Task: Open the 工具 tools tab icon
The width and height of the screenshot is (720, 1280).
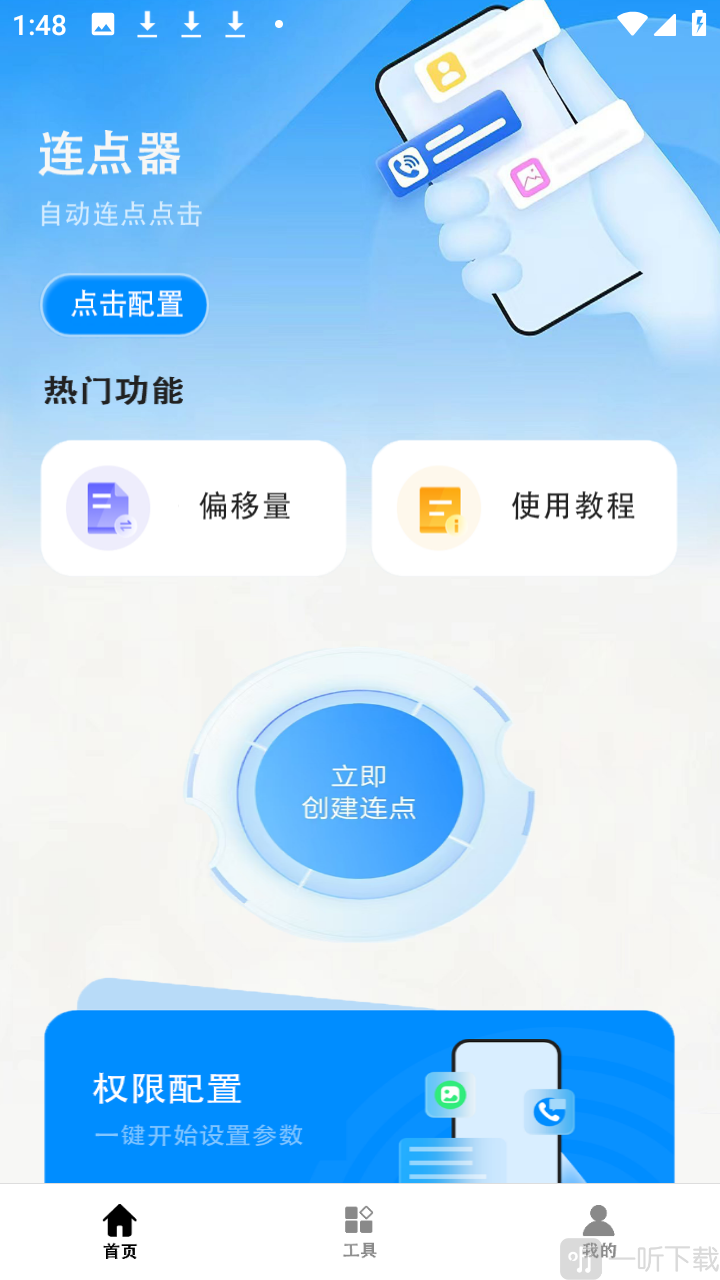Action: [359, 1216]
